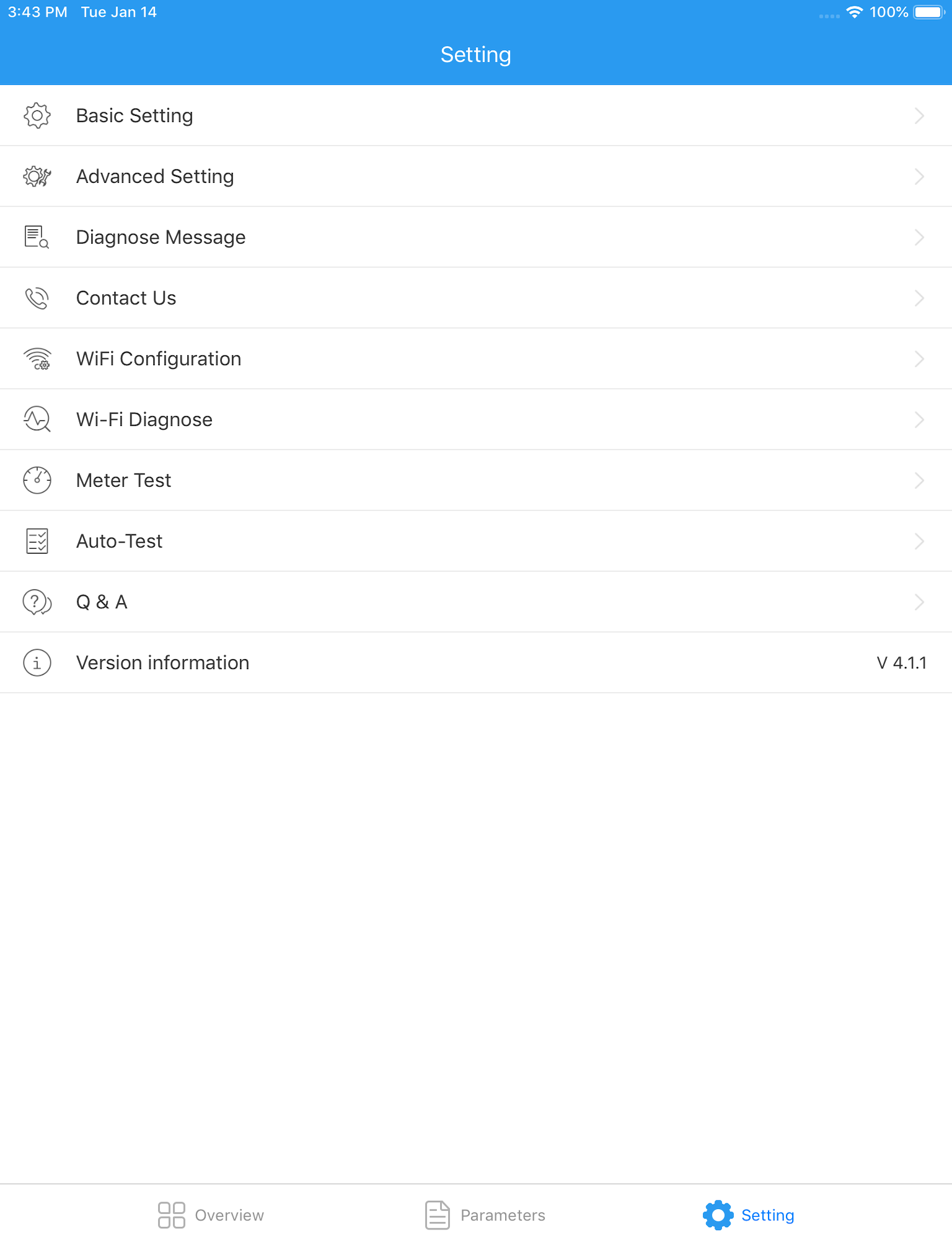Screen dimensions: 952x1245
Task: Click the Overview grid icon
Action: coord(170,1213)
